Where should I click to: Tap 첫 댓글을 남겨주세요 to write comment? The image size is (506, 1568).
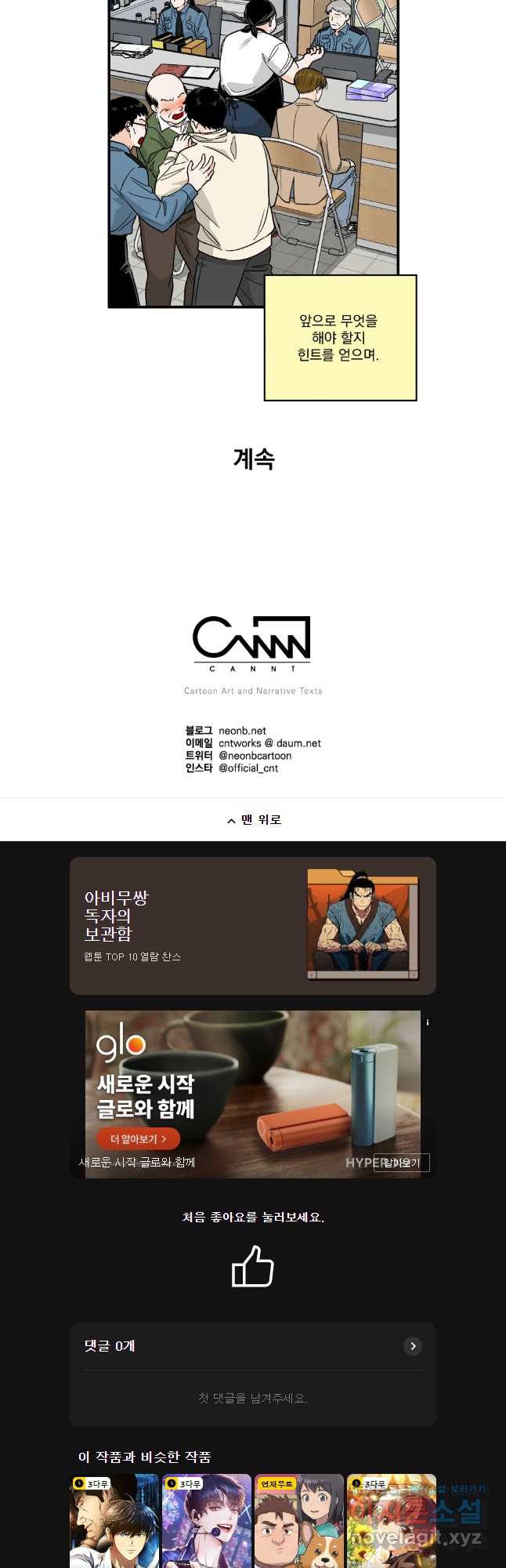[x=252, y=1398]
